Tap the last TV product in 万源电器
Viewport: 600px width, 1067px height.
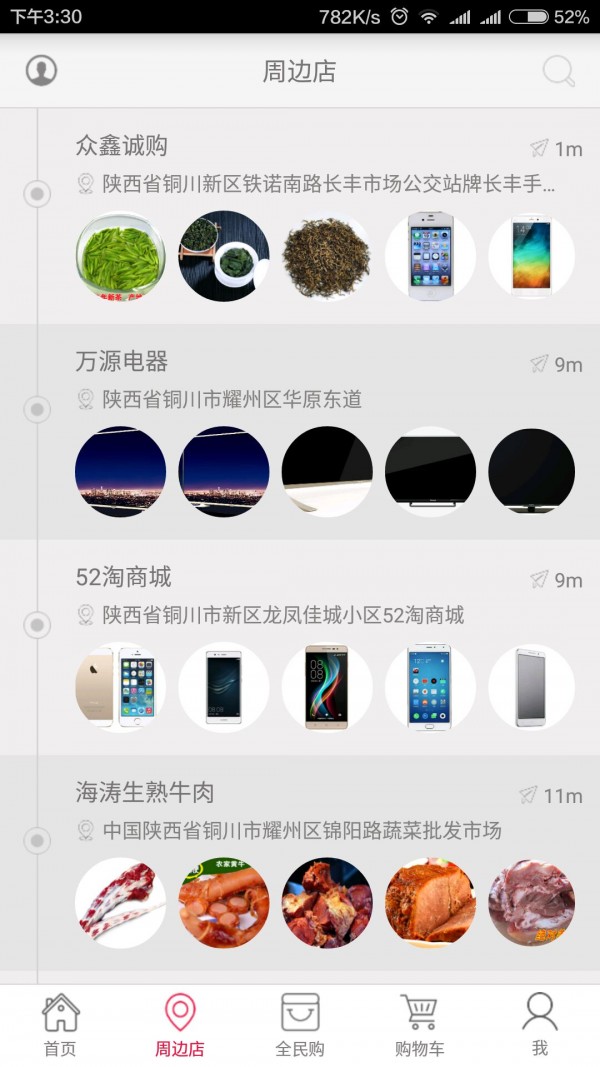pos(532,472)
